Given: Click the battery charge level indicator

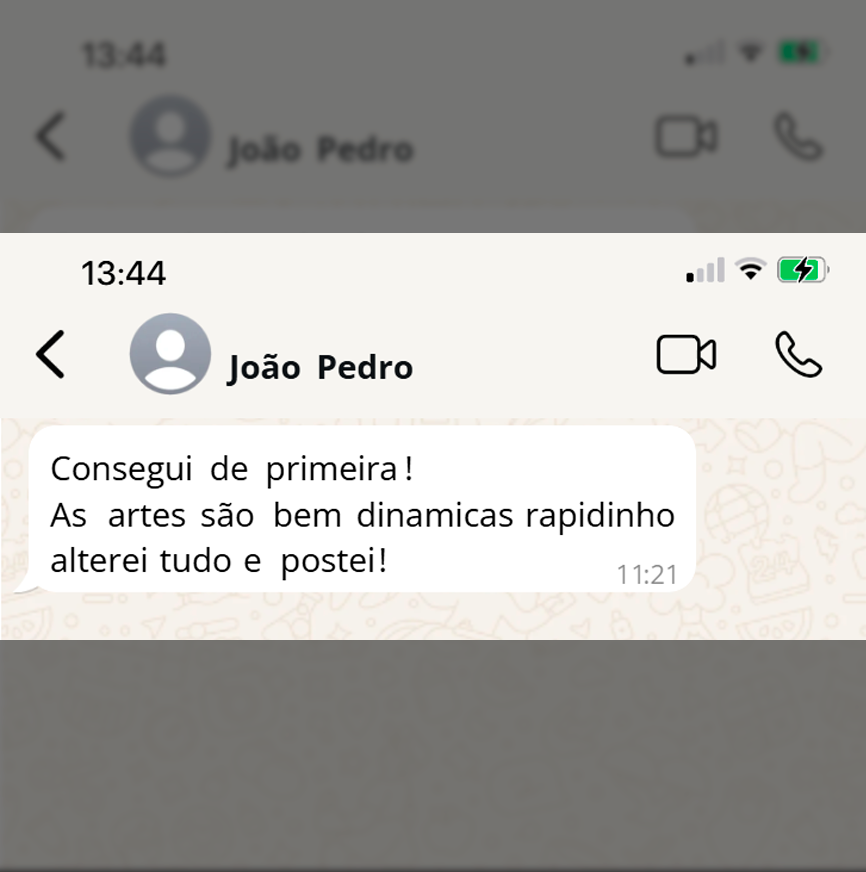Looking at the screenshot, I should (x=798, y=269).
